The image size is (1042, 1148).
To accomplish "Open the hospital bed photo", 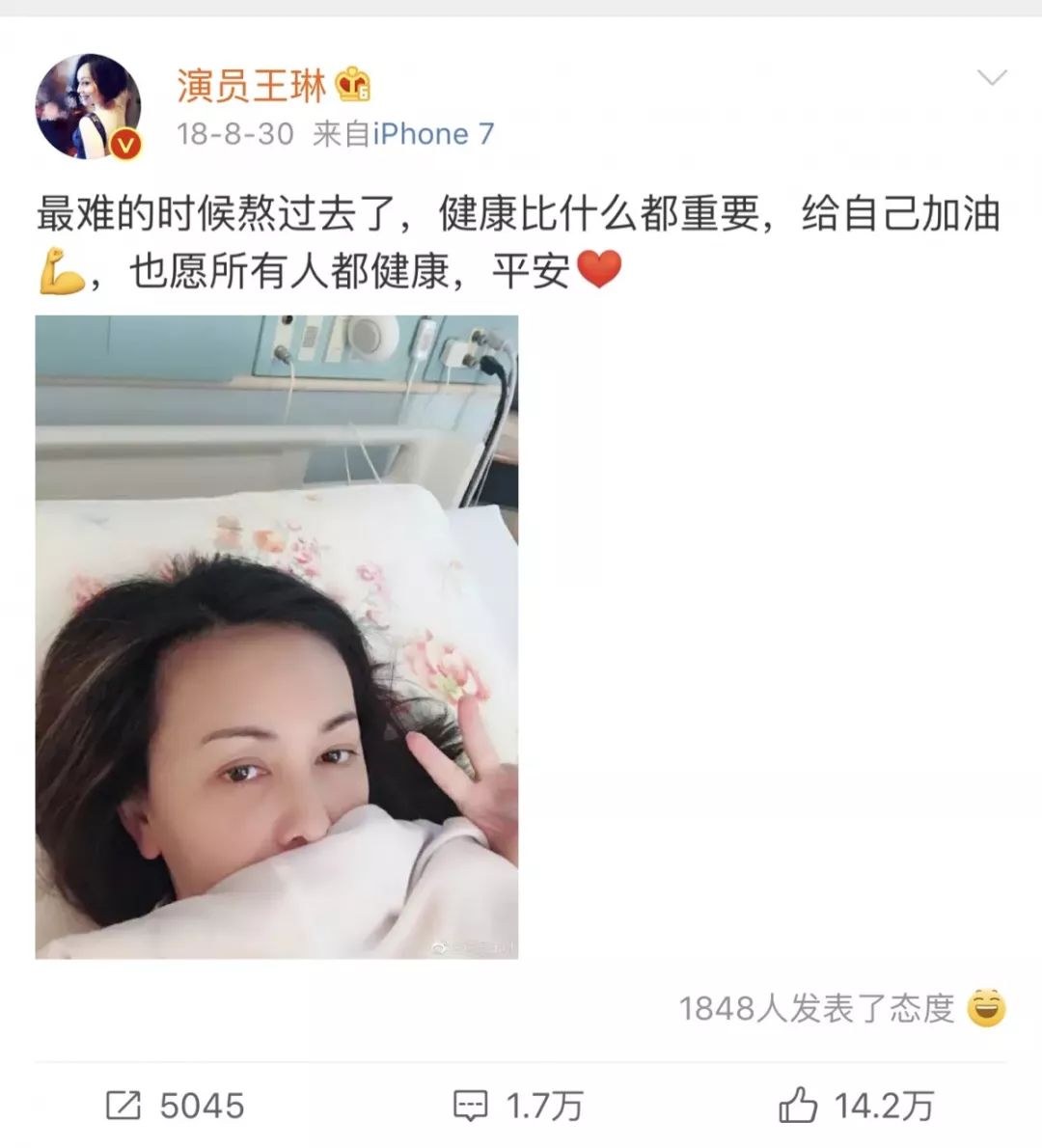I will point(277,637).
